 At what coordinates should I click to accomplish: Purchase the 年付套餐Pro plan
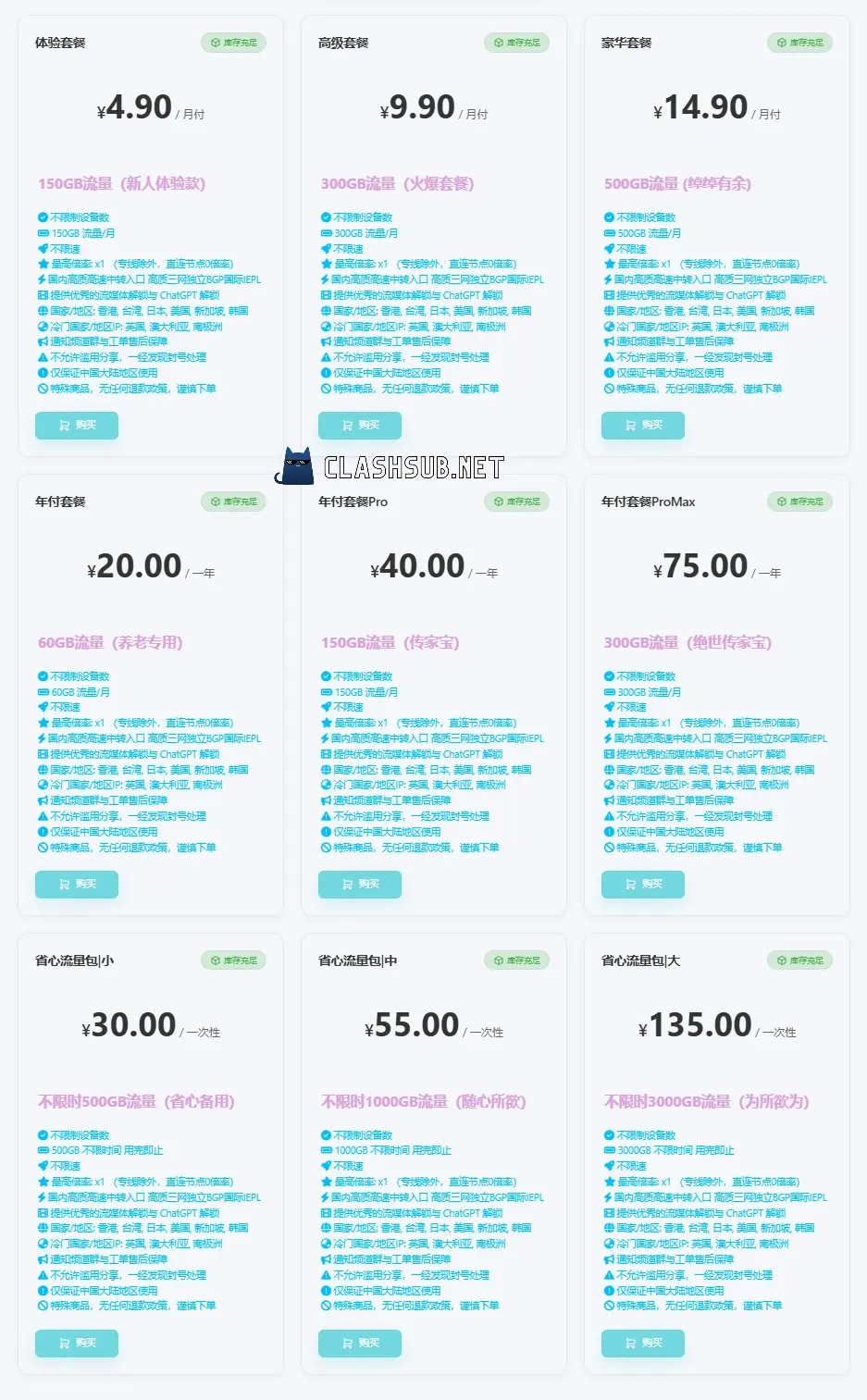point(360,885)
